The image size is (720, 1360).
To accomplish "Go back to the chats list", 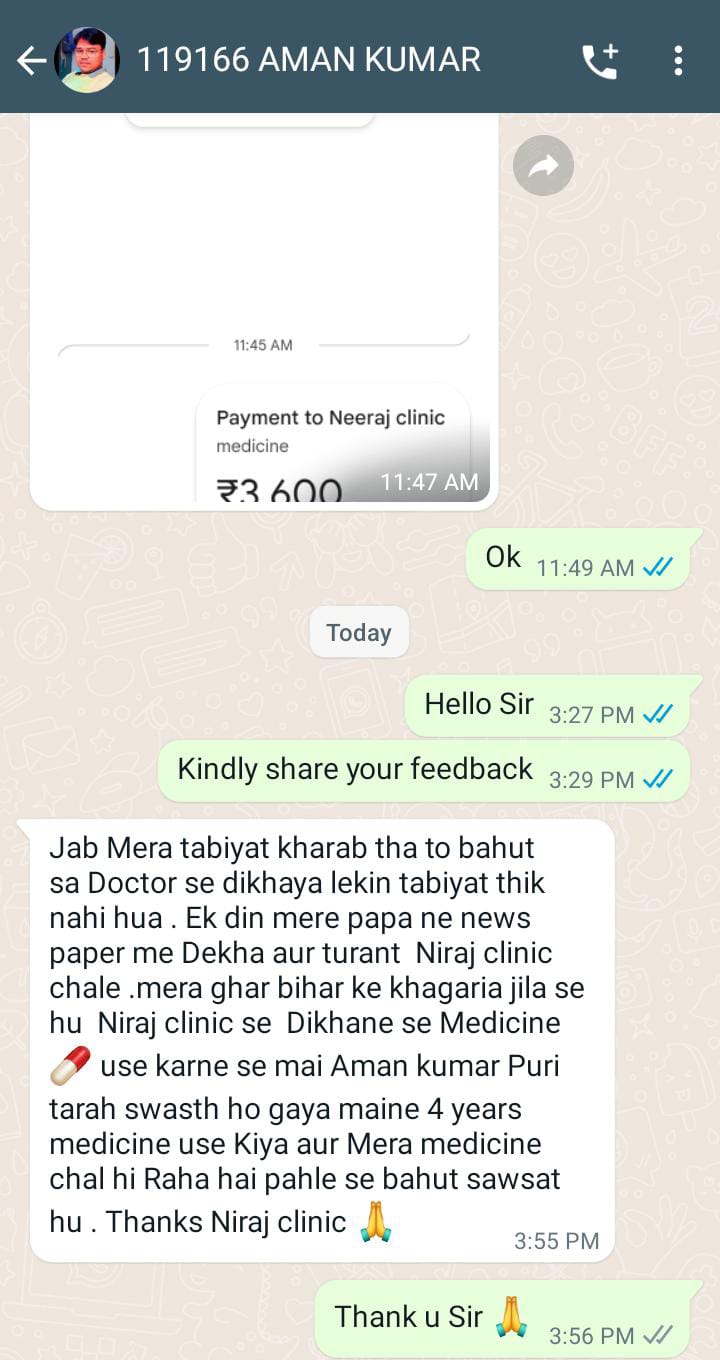I will click(x=31, y=62).
